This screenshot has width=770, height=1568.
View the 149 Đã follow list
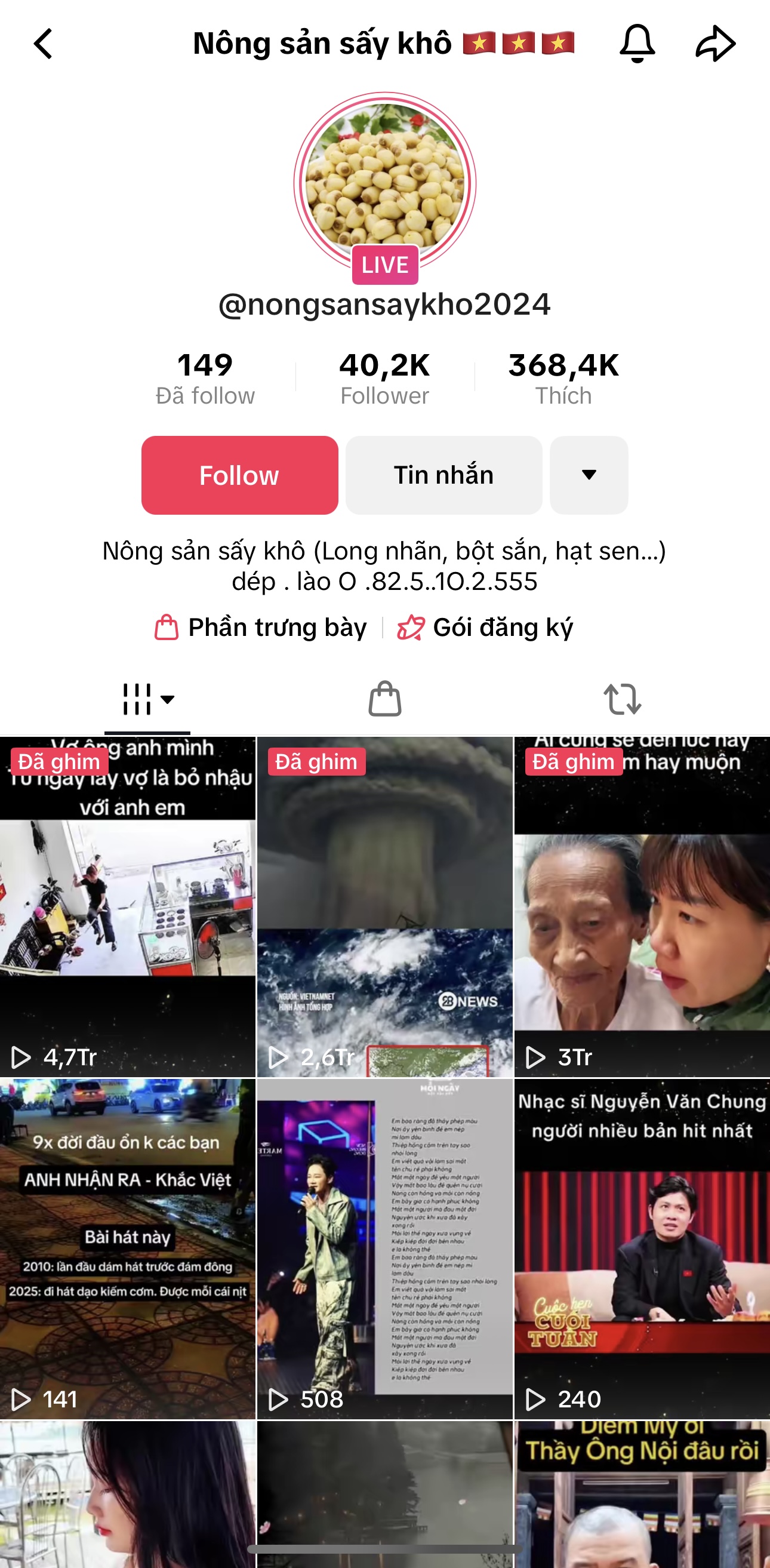coord(205,378)
